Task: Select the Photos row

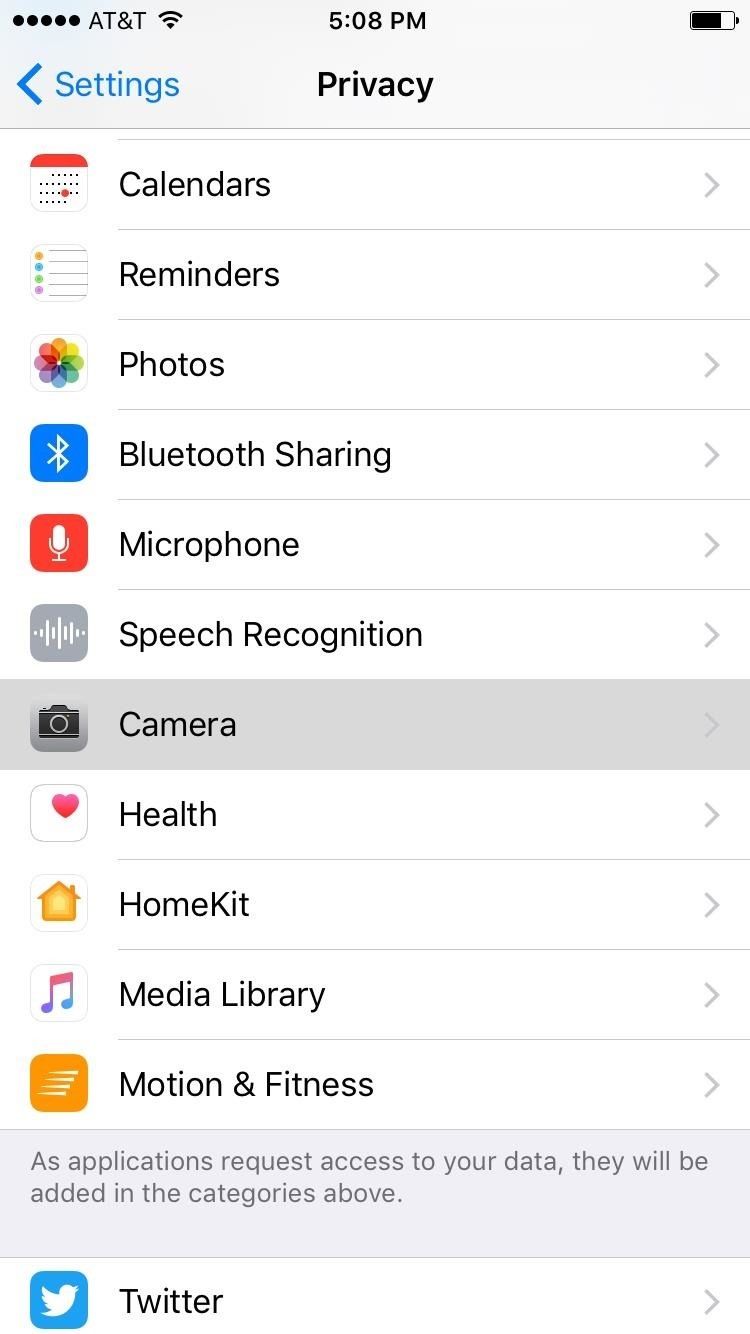Action: click(x=375, y=364)
